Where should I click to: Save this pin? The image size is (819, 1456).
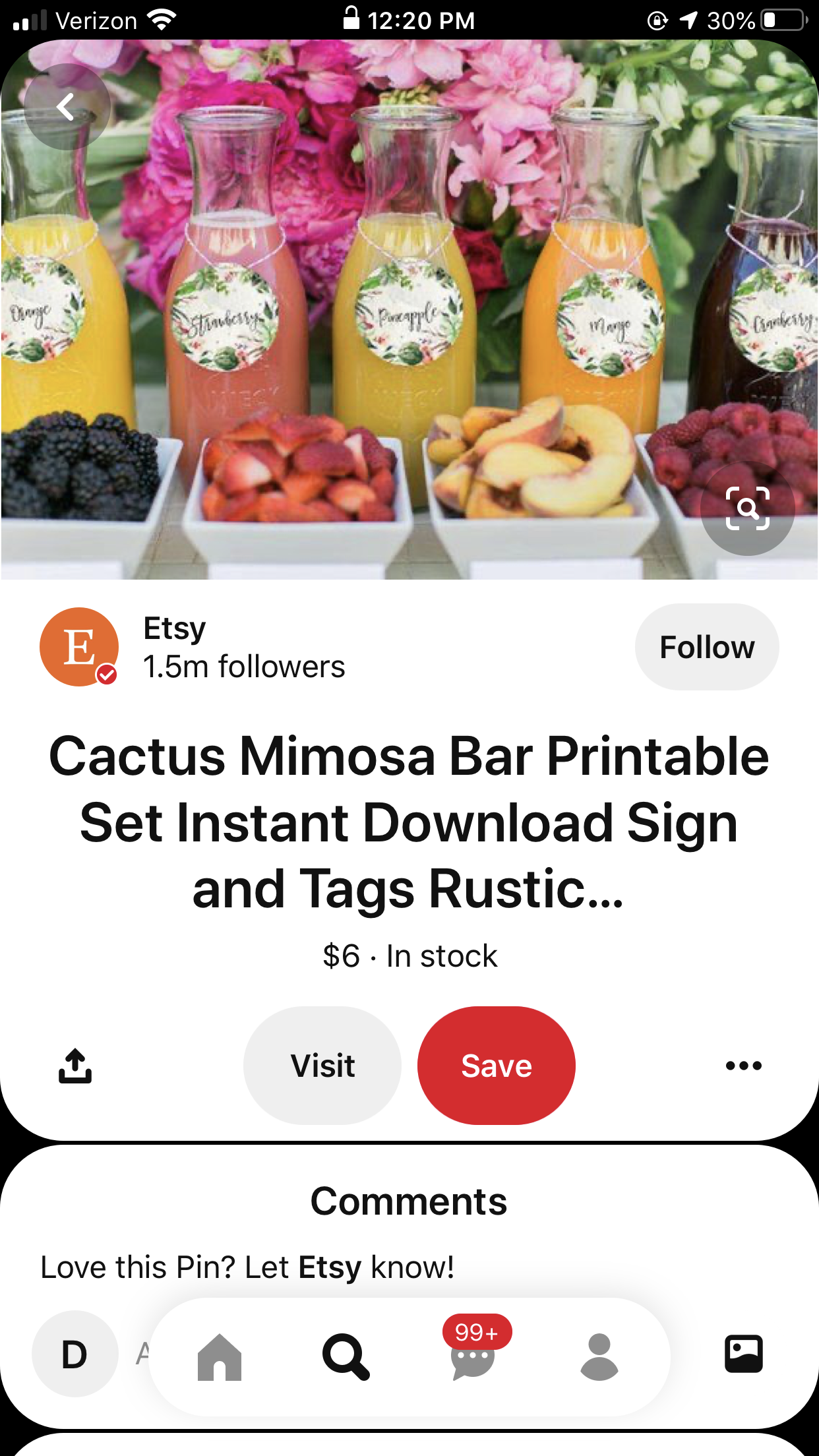[x=496, y=1066]
